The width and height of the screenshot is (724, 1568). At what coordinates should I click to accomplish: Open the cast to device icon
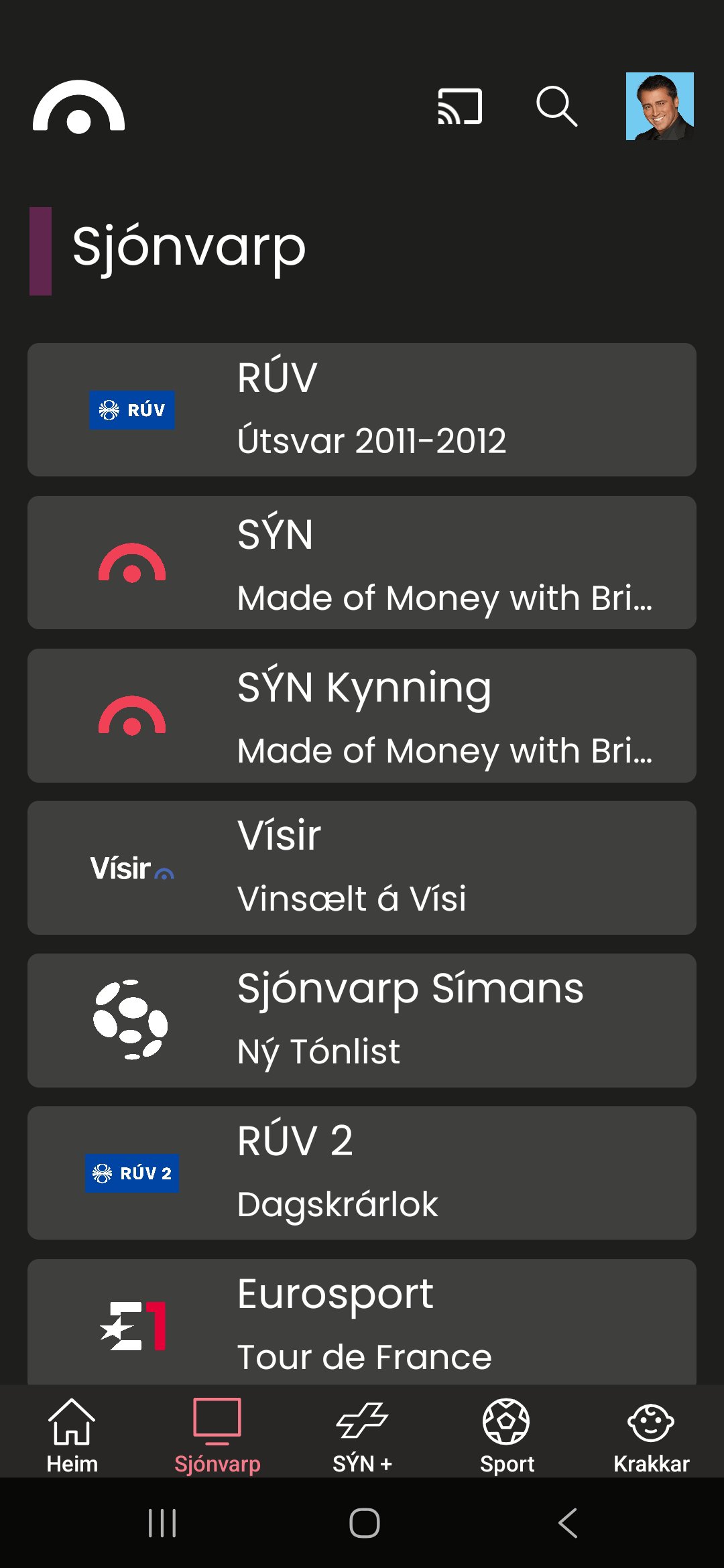(x=460, y=107)
